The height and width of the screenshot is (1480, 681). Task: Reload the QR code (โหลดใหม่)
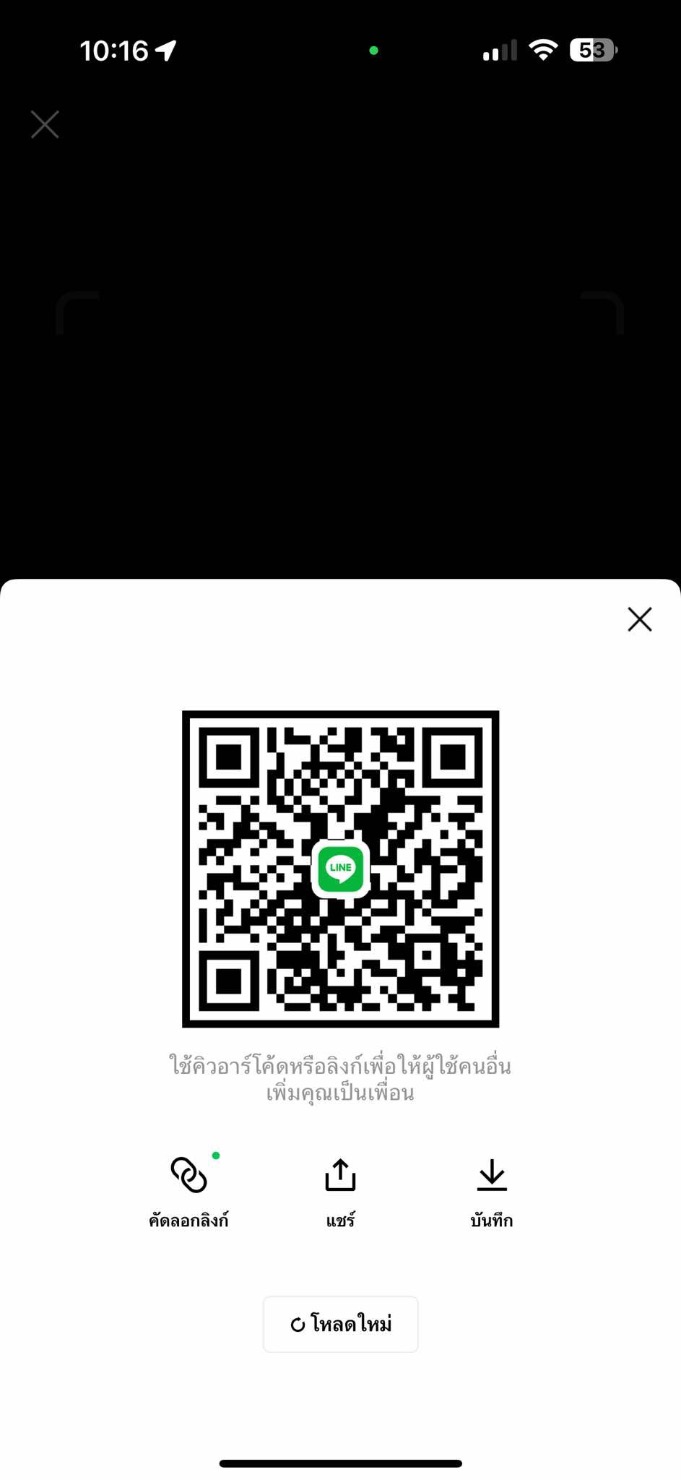point(341,1325)
